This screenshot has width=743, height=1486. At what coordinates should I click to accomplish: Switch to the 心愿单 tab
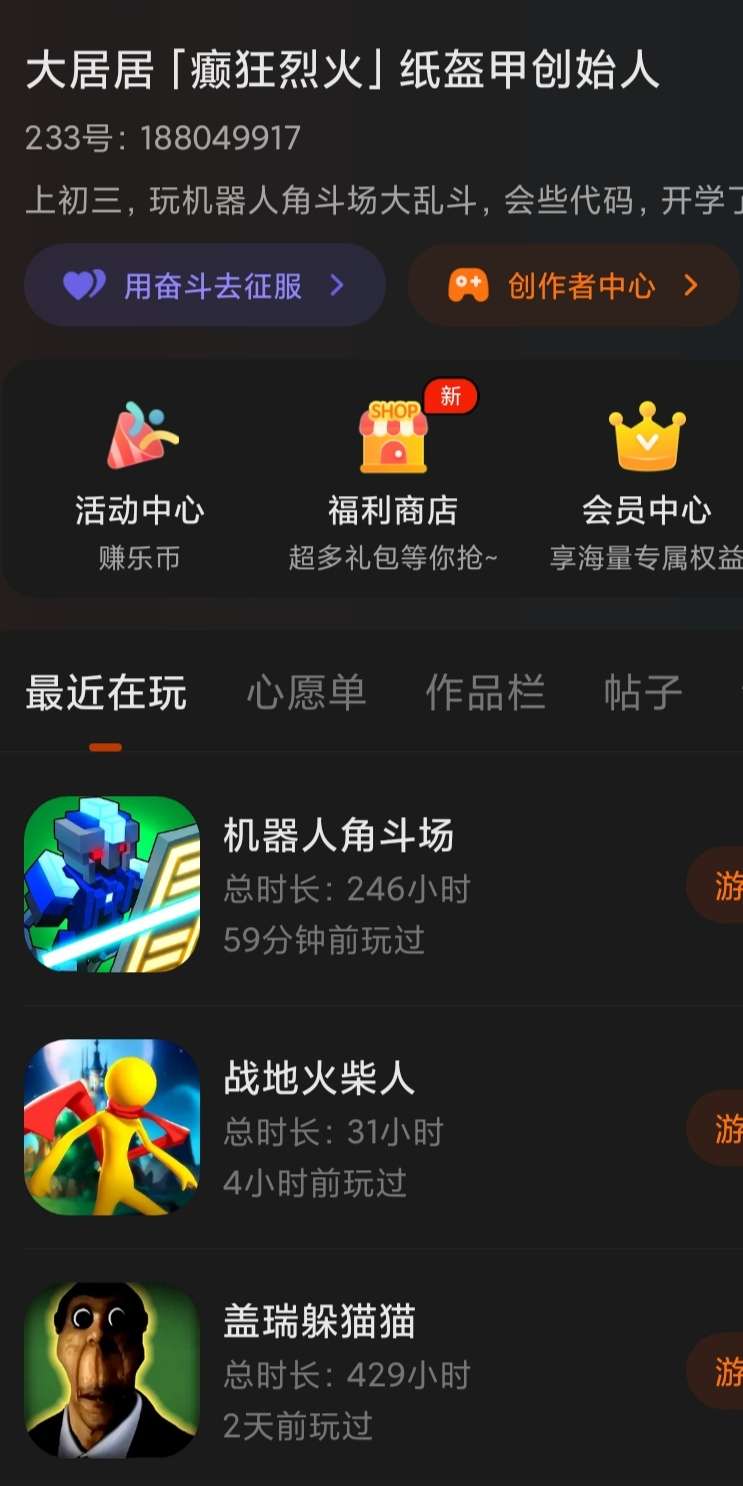coord(306,693)
